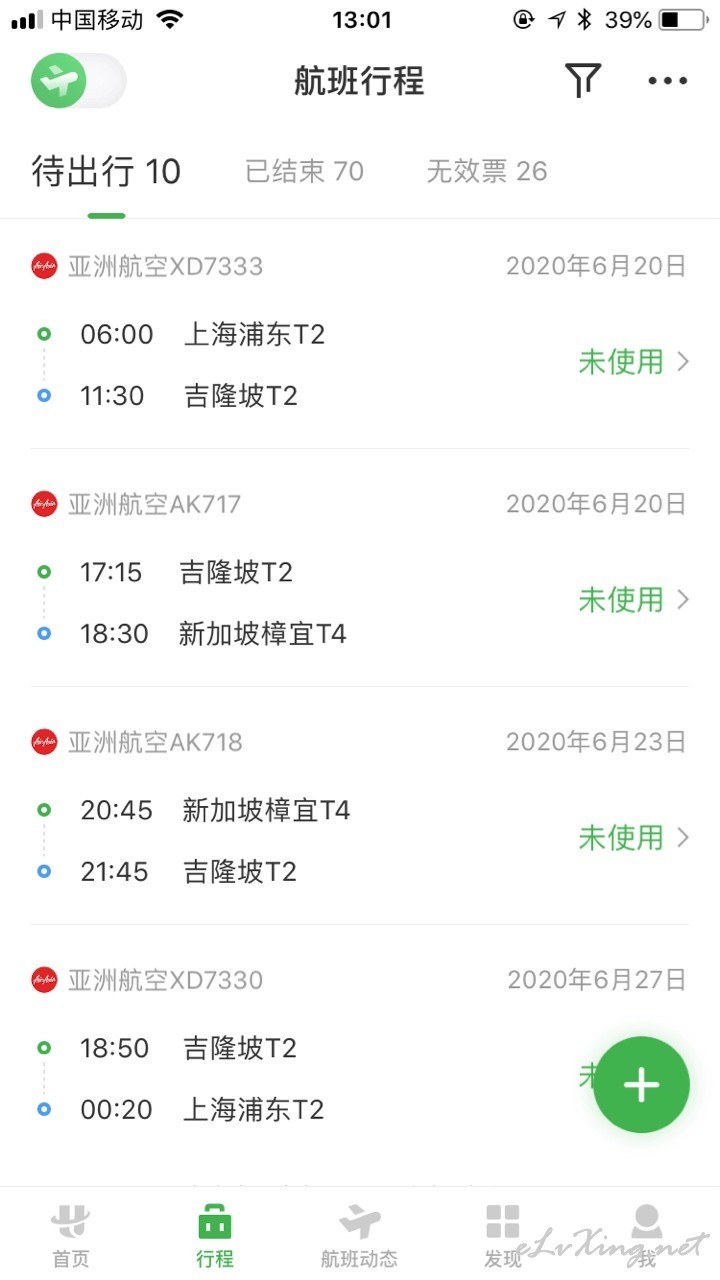The height and width of the screenshot is (1280, 720).
Task: Open the 我 profile tab
Action: 647,1235
